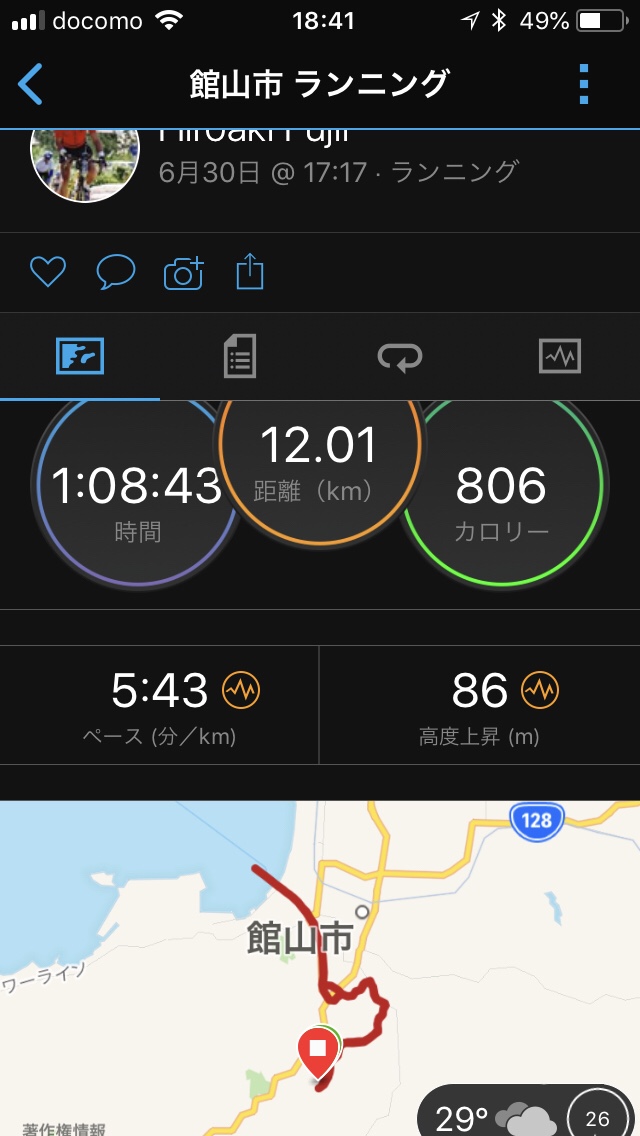Select the overview map tab

tap(80, 356)
